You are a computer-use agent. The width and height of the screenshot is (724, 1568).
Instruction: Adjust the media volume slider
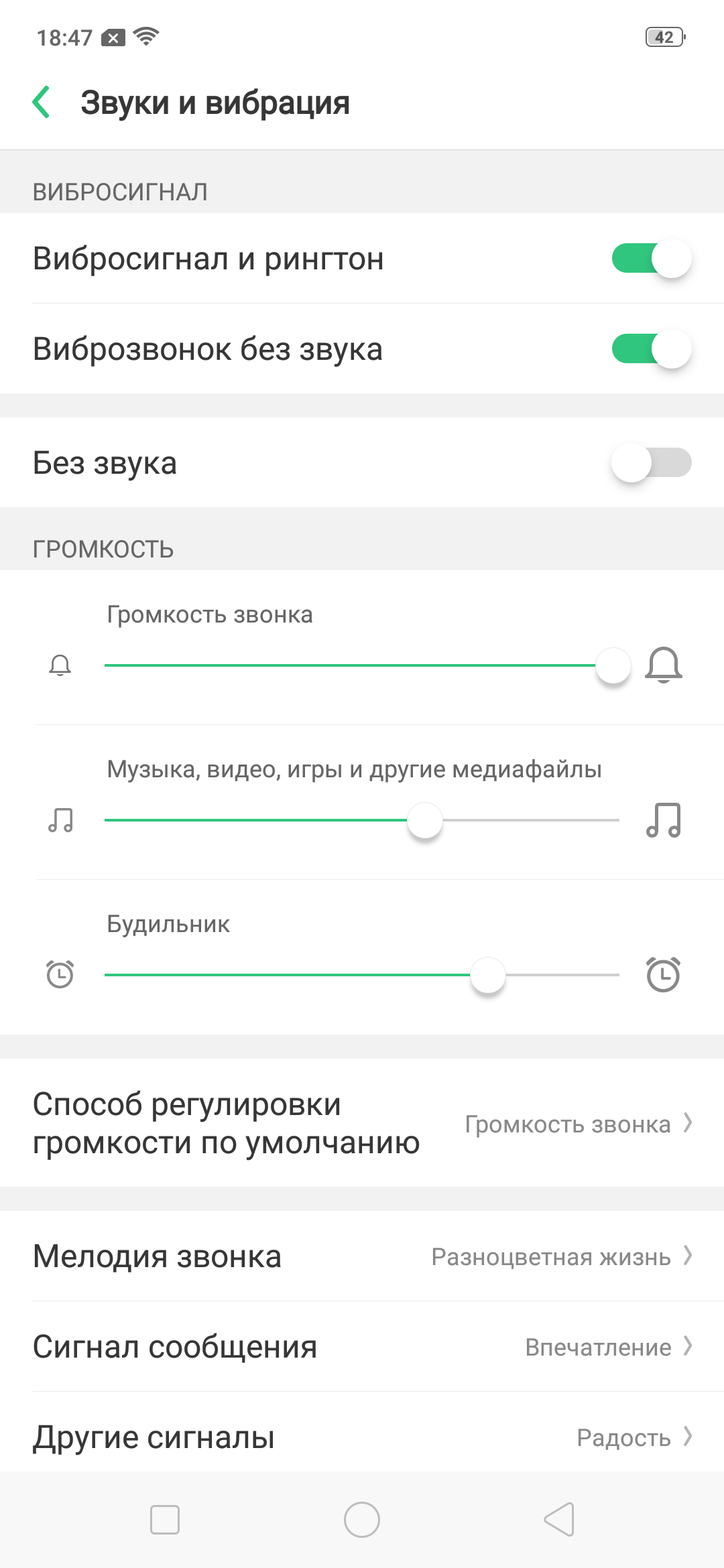(x=362, y=820)
